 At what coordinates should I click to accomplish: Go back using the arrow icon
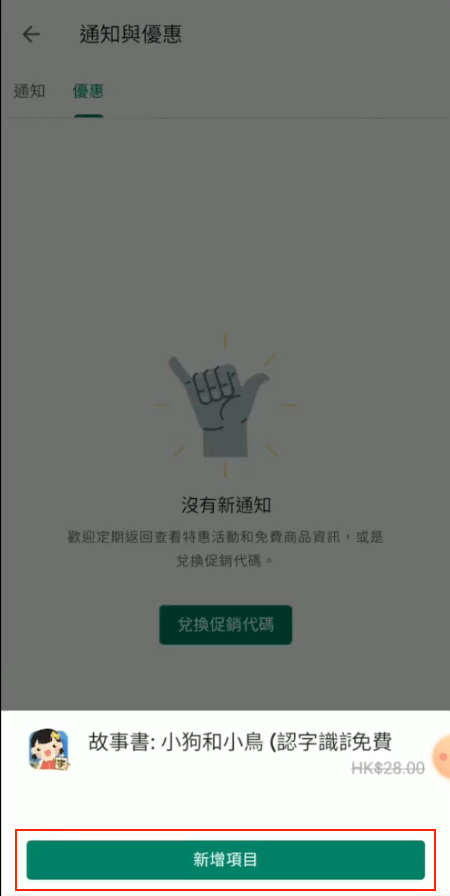(31, 35)
